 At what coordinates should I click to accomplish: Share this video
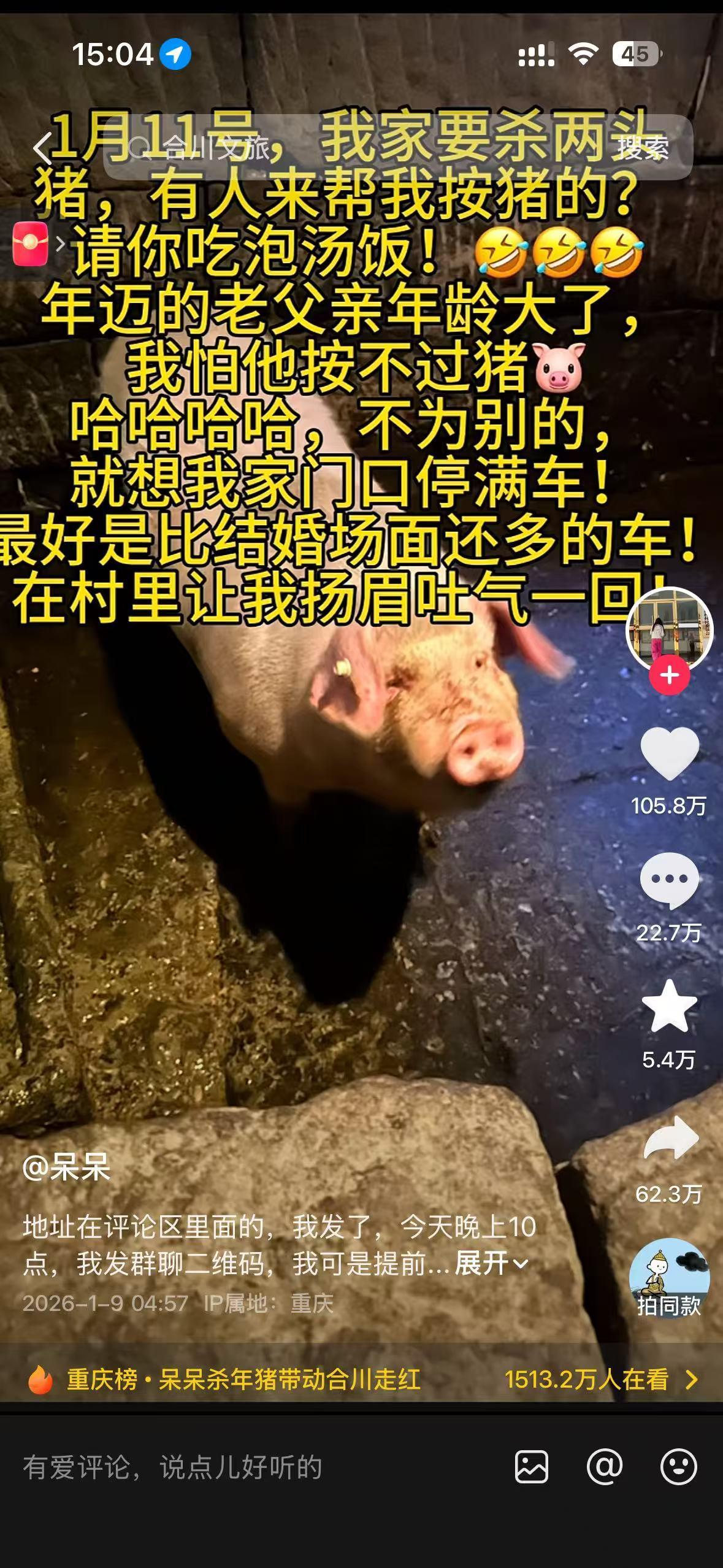pos(669,1137)
